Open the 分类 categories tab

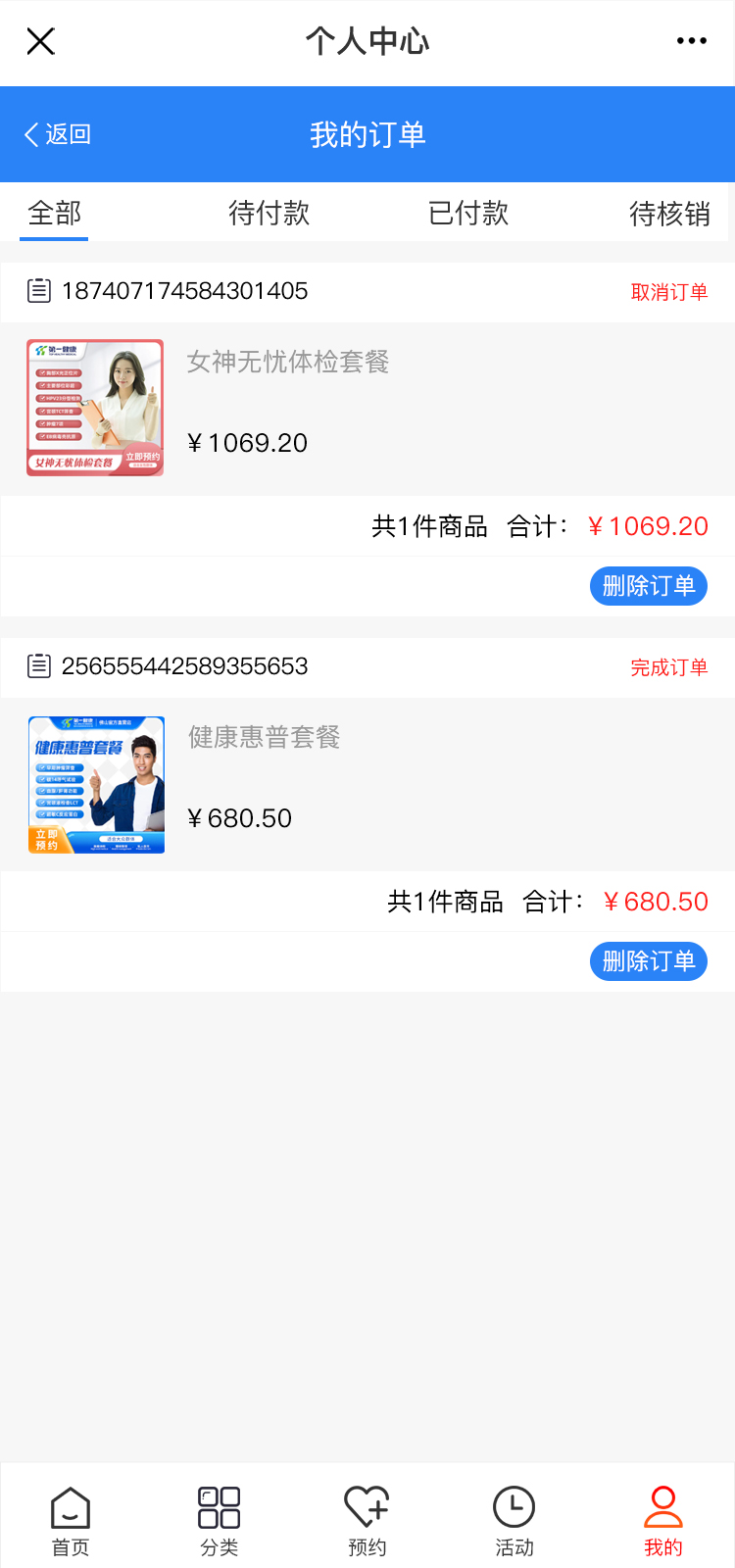click(x=219, y=1520)
